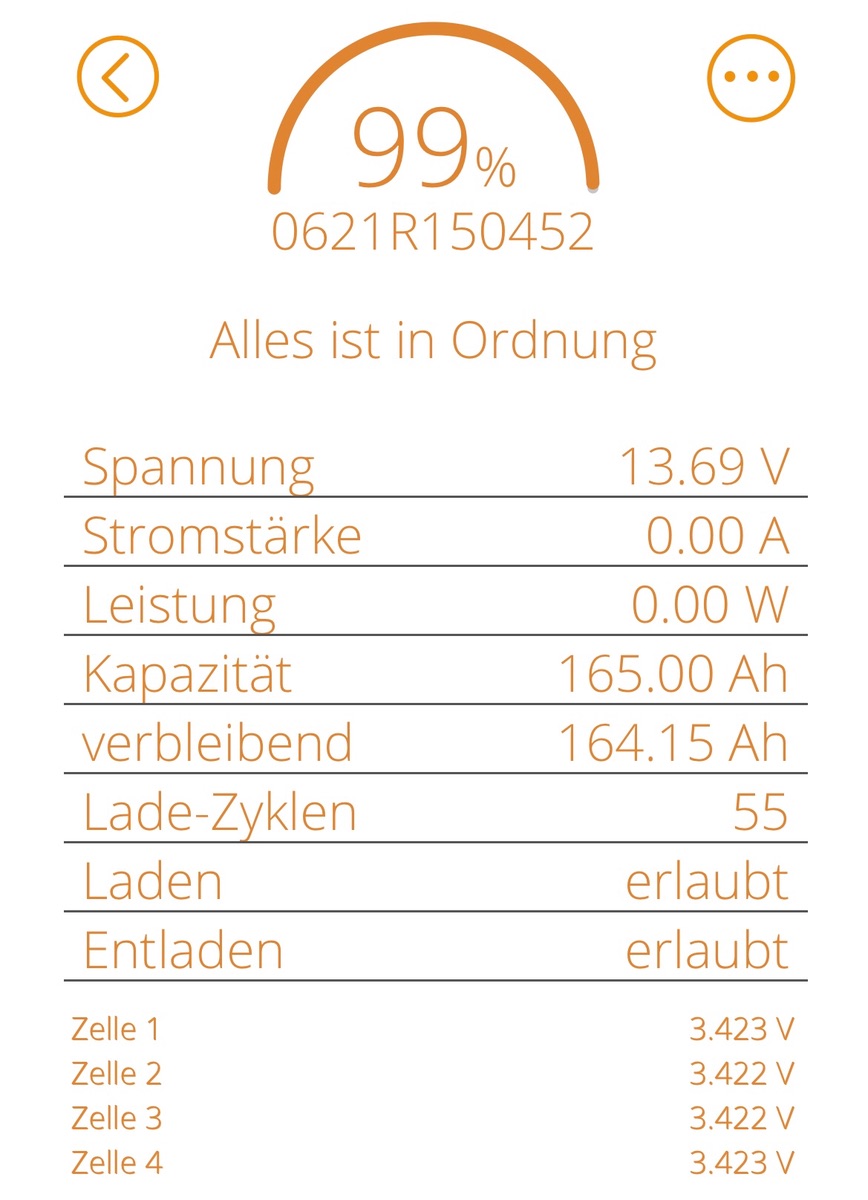Go back with the arrow icon
Viewport: 868px width, 1200px height.
tap(118, 76)
